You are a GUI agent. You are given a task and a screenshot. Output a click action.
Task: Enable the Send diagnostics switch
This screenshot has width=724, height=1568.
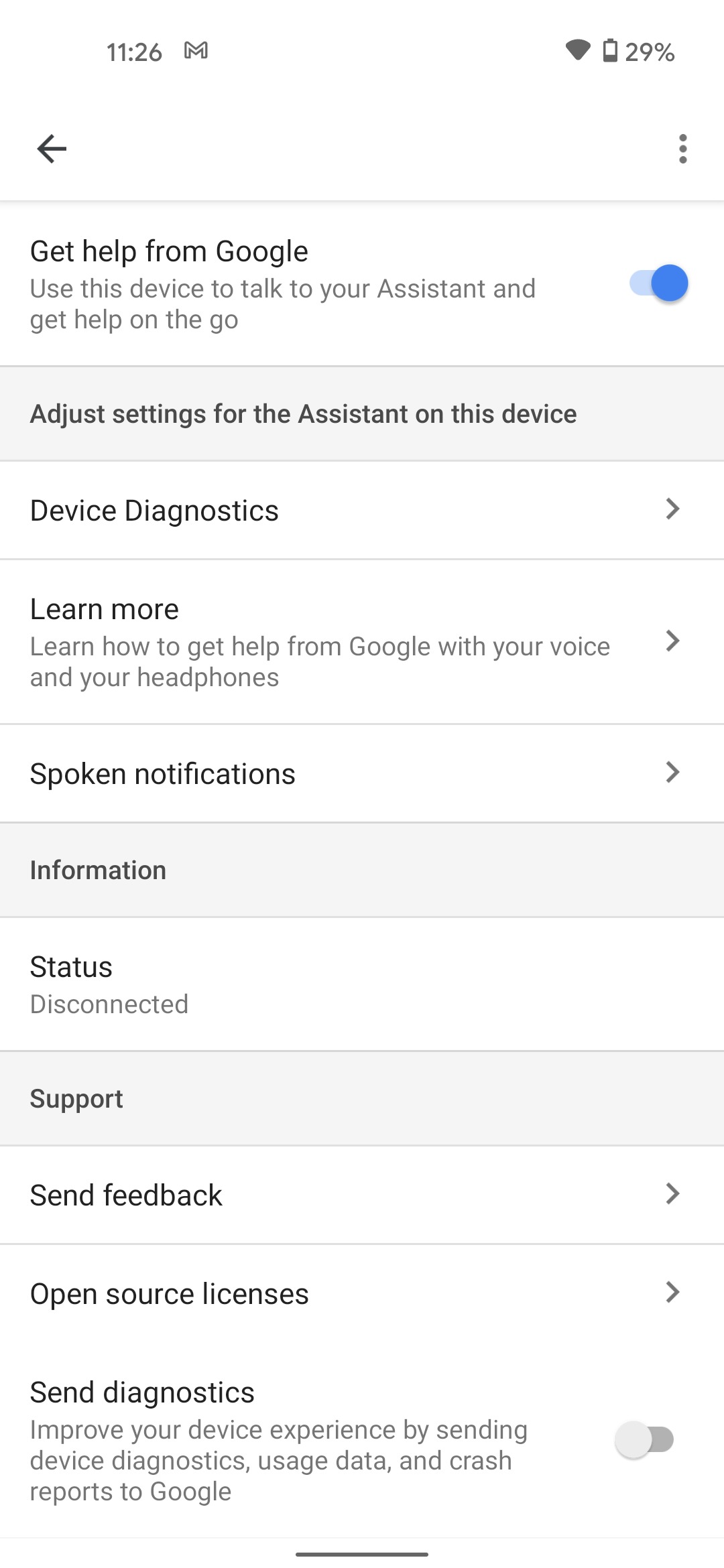[x=644, y=1439]
